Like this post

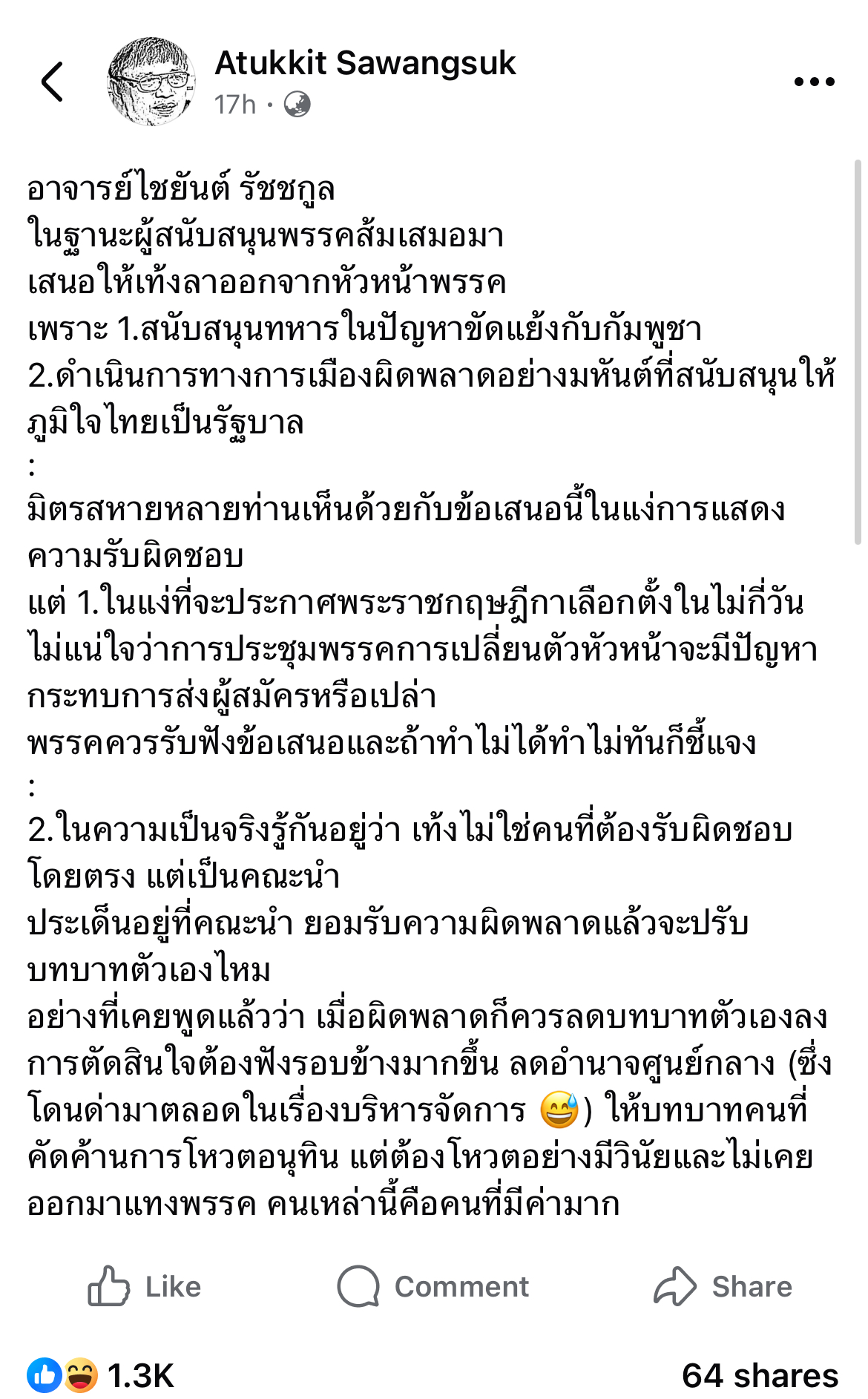tap(145, 1286)
